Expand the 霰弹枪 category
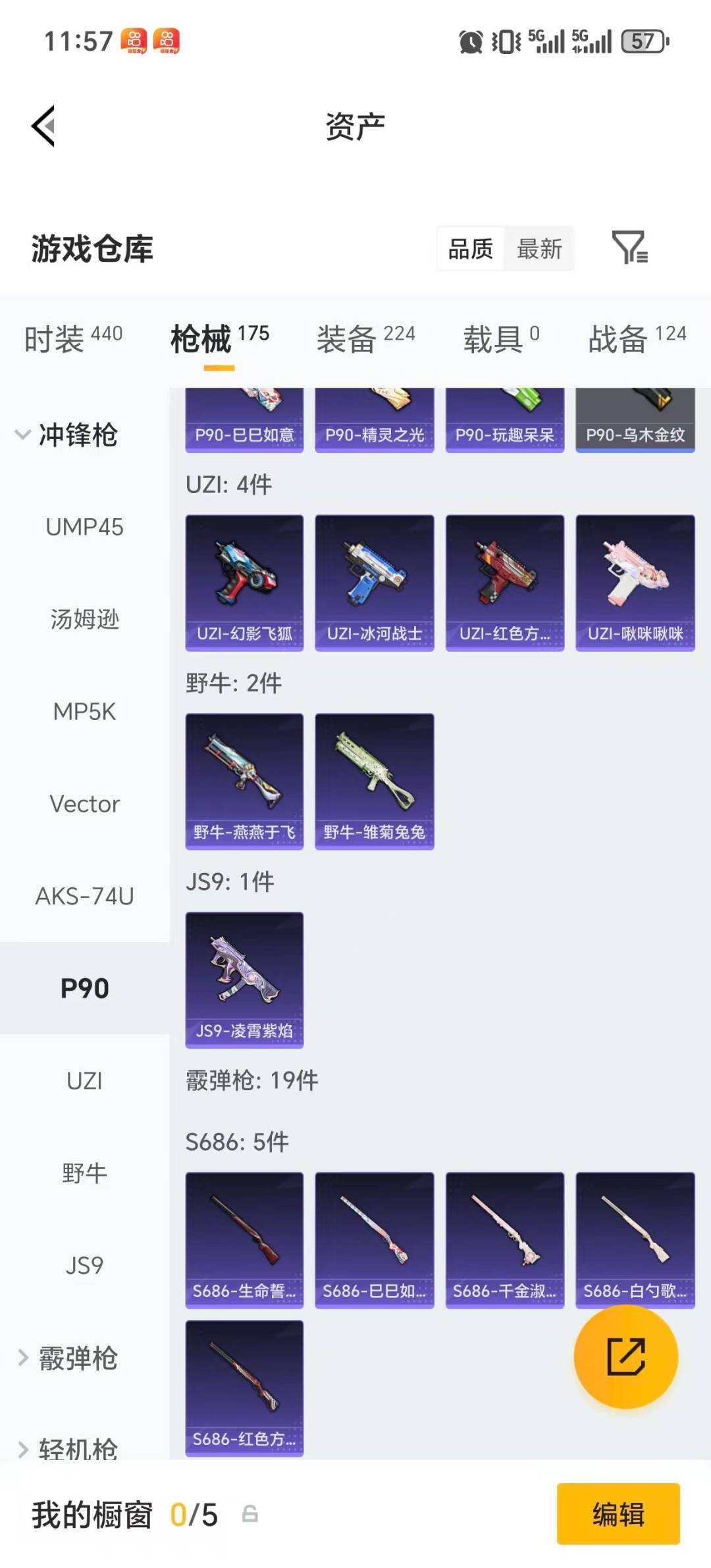Screen dimensions: 711x1568 tap(79, 1357)
